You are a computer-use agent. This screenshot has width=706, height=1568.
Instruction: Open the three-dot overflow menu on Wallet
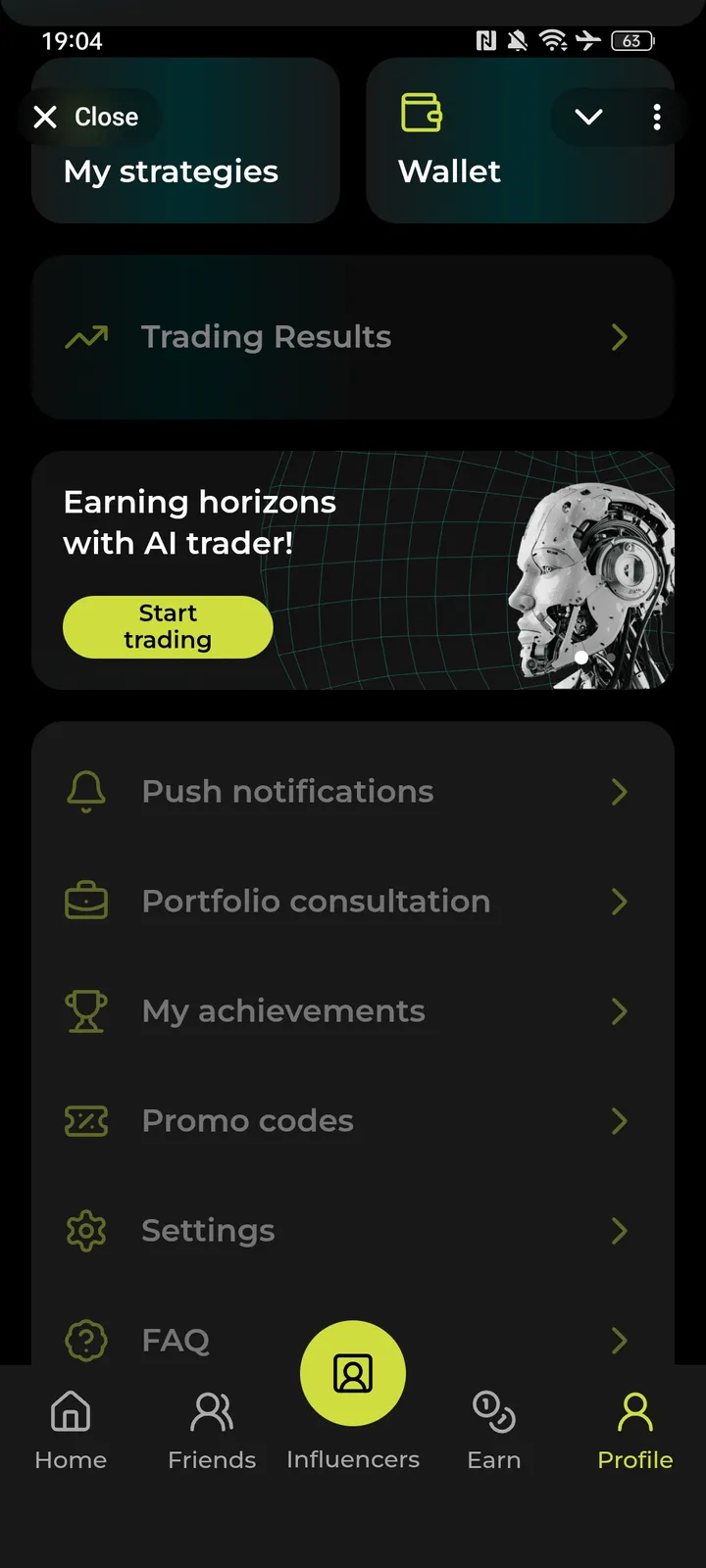[x=656, y=117]
